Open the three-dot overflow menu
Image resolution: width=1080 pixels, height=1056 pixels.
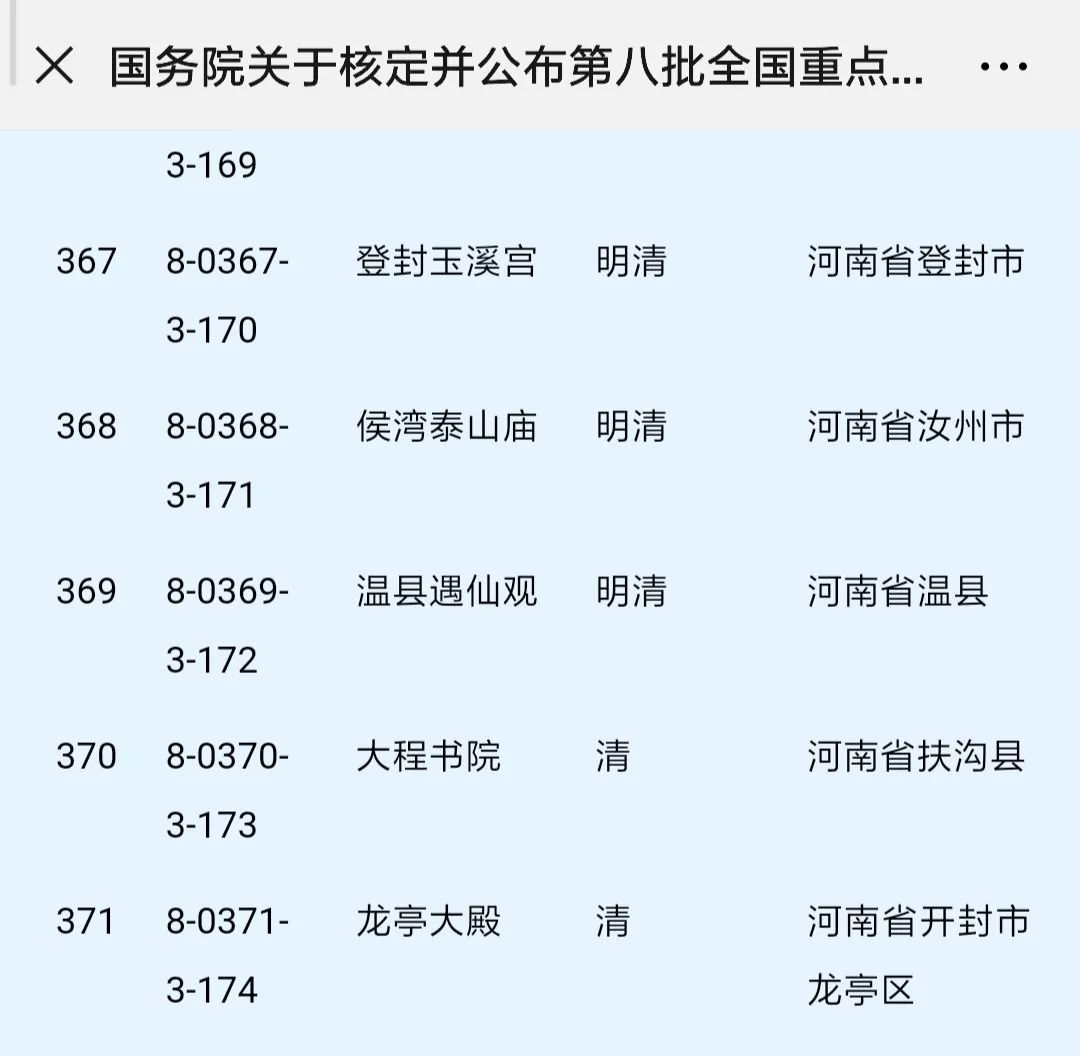point(1003,67)
